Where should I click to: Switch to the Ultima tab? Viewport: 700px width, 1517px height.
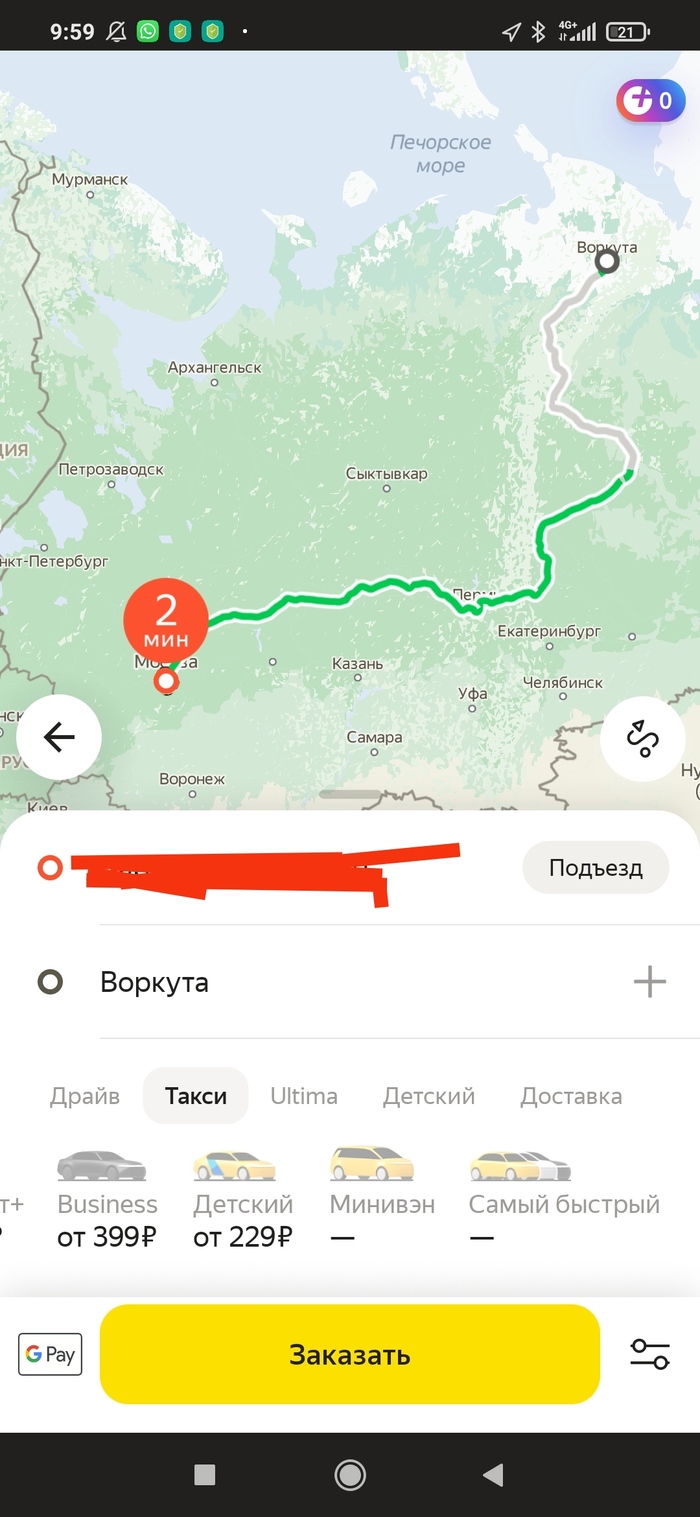(304, 1095)
